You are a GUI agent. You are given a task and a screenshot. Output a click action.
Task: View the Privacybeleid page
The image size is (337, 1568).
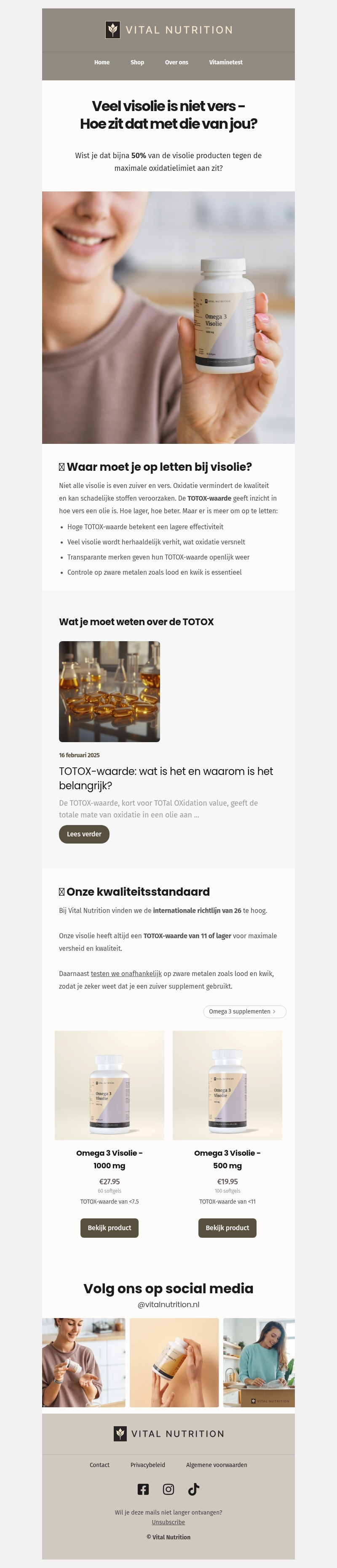147,1465
